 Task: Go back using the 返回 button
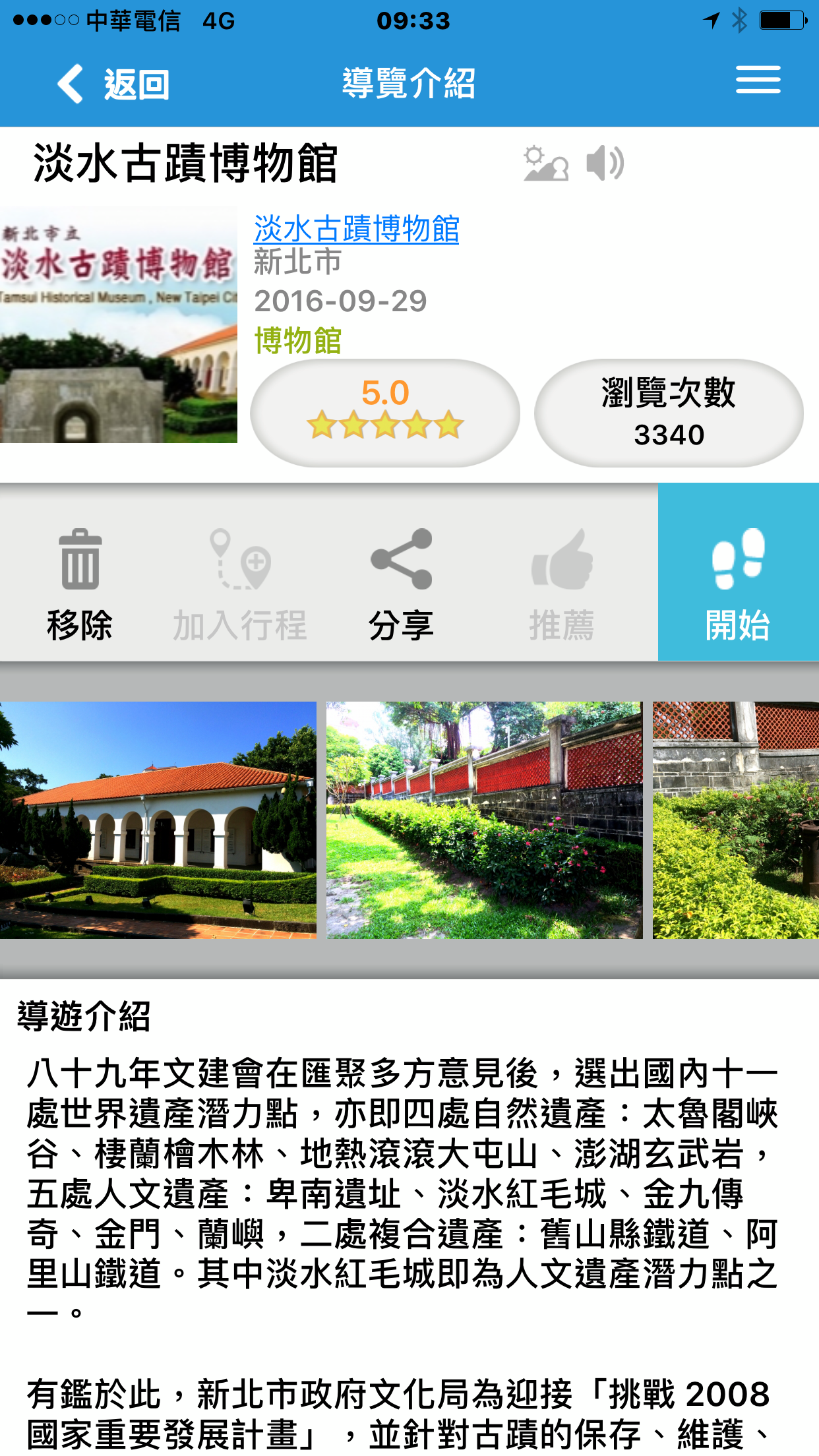[x=113, y=84]
